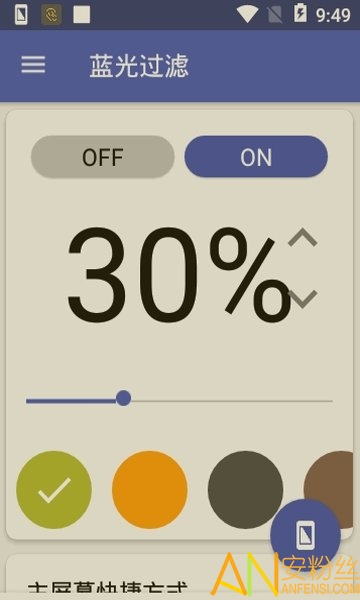Turn the filter OFF
360x600 pixels.
(103, 157)
